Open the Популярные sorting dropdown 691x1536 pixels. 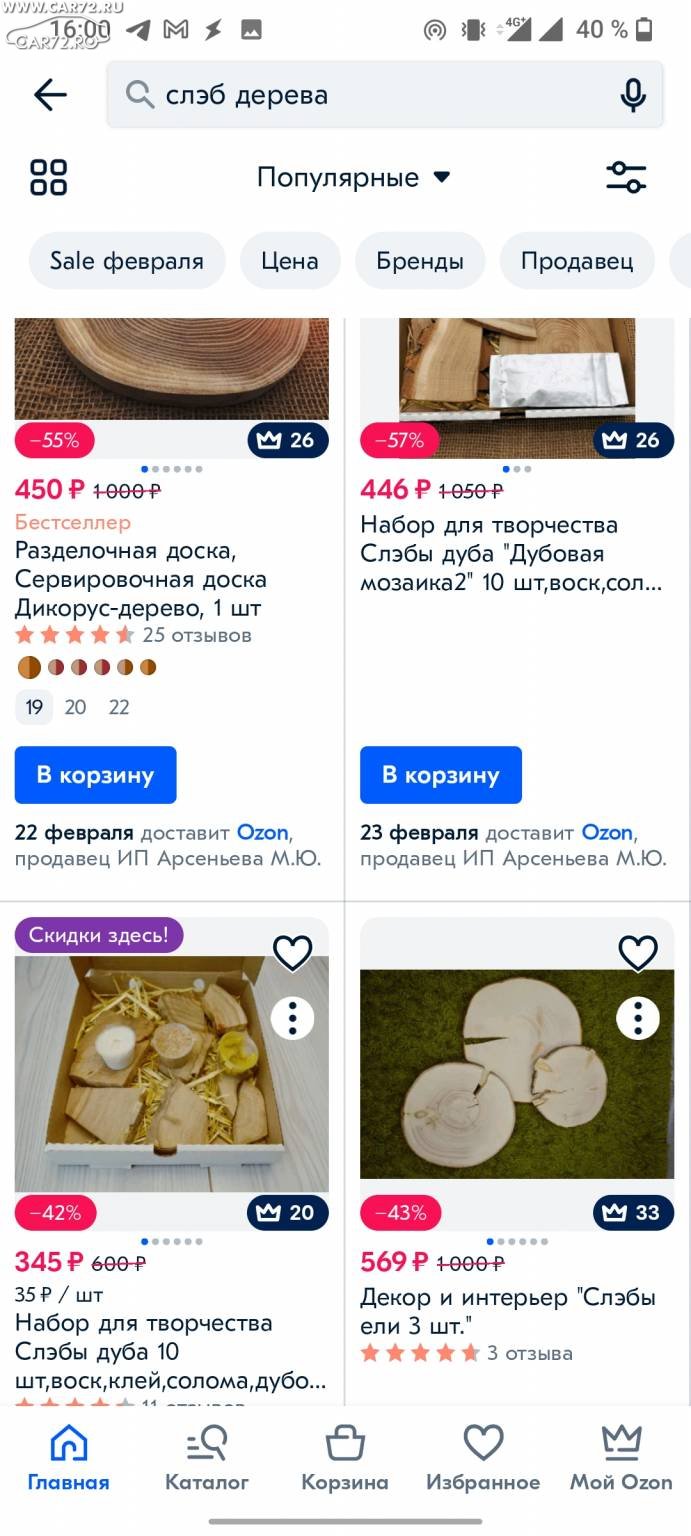tap(354, 177)
